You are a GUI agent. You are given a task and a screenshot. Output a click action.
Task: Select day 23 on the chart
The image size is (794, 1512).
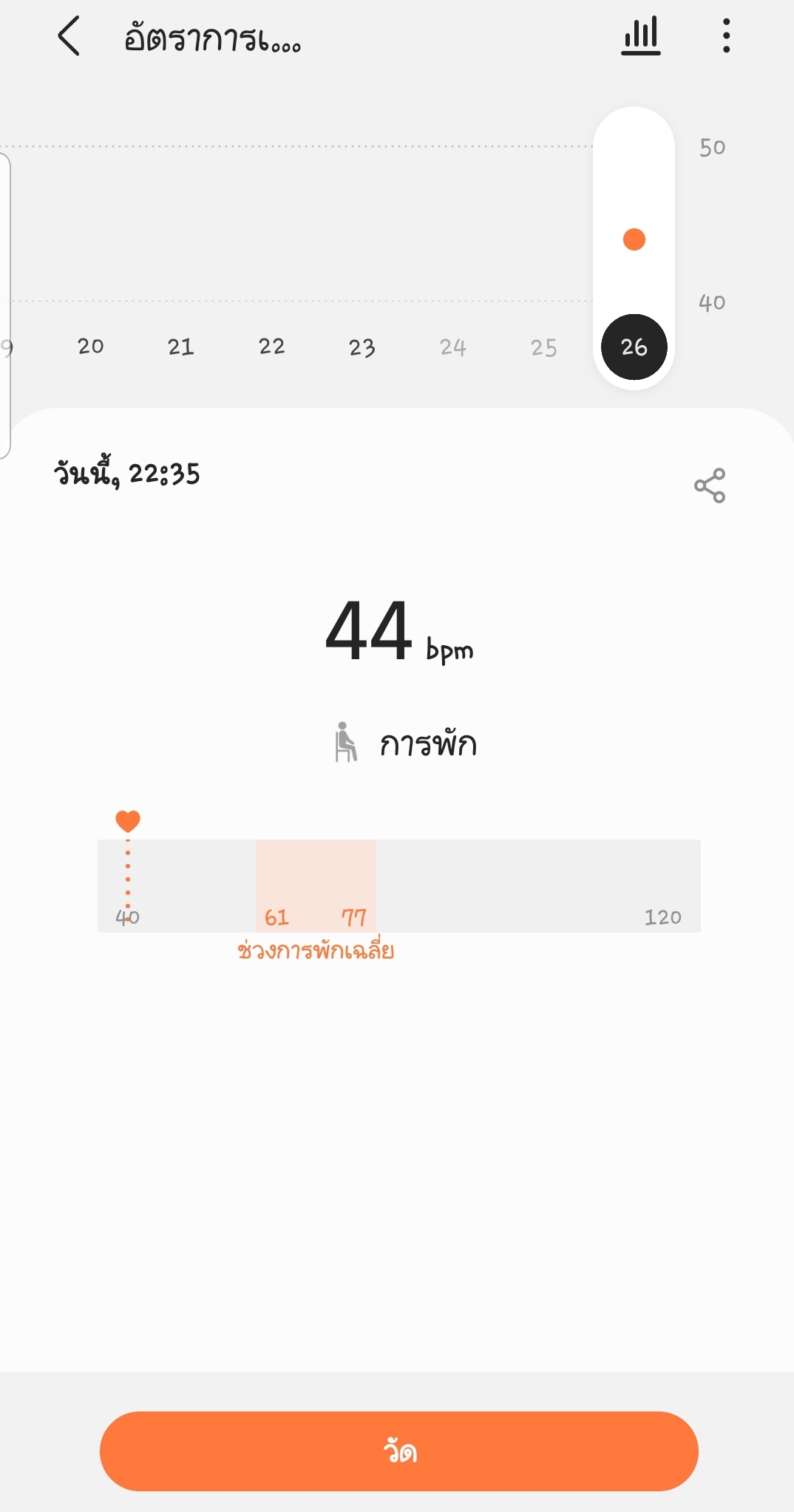(362, 347)
